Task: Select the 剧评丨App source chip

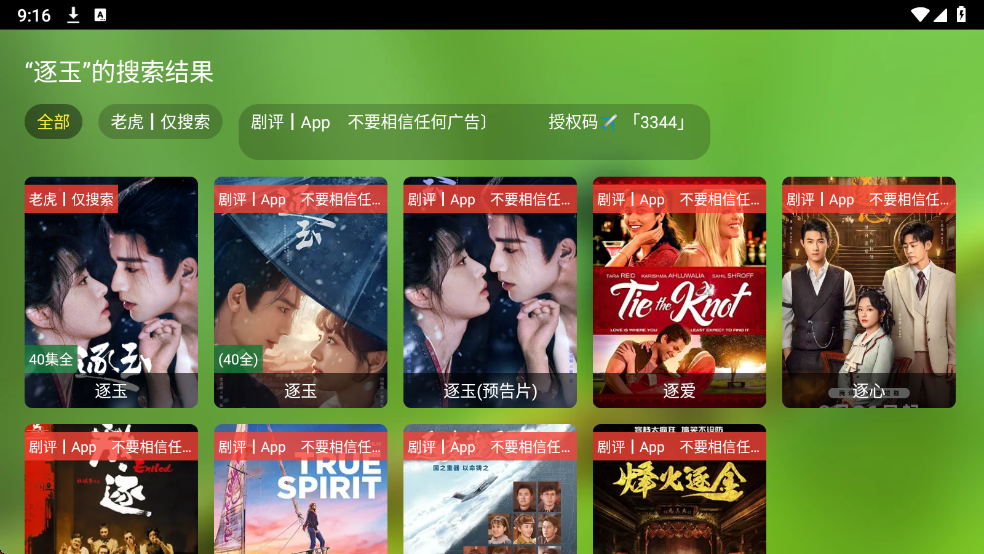Action: [473, 131]
